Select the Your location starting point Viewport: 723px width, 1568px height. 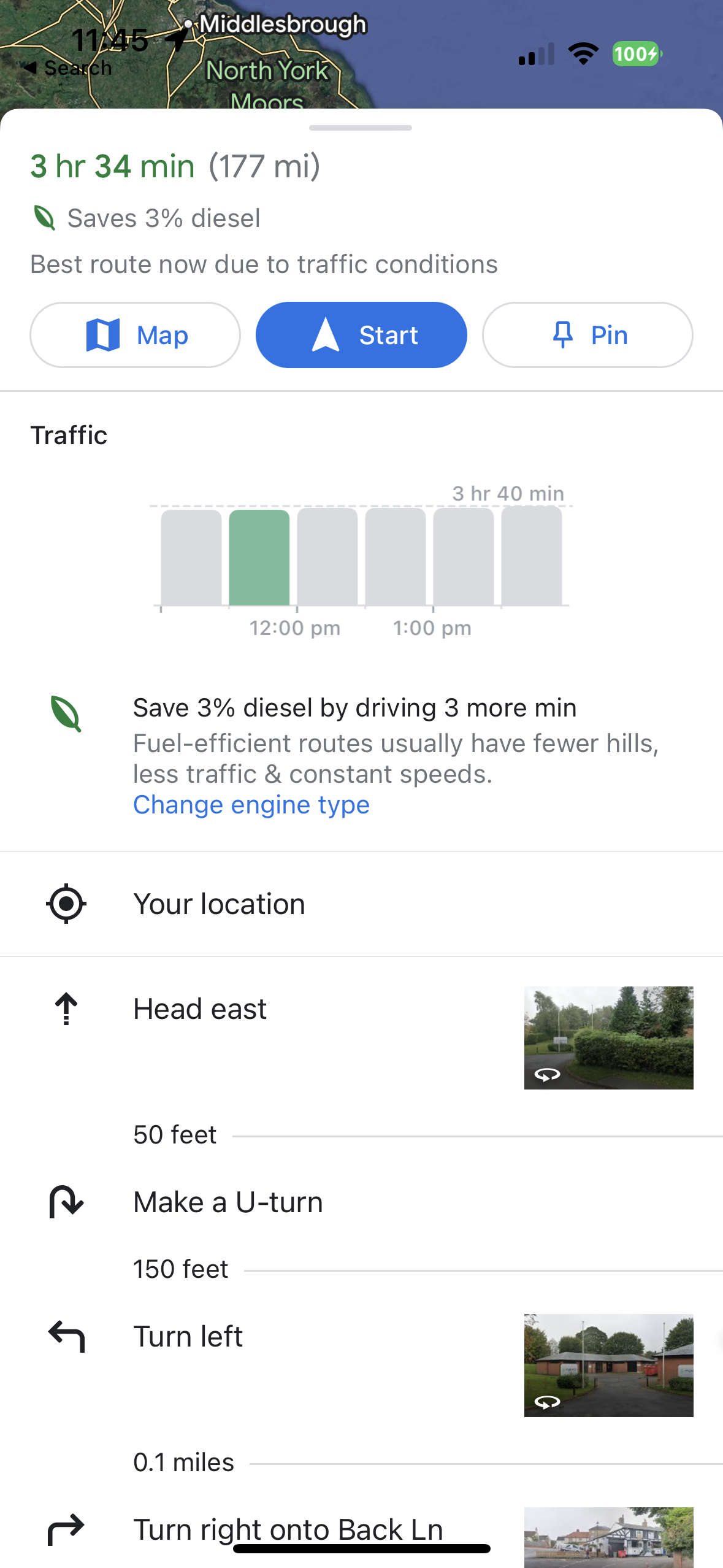tap(219, 904)
